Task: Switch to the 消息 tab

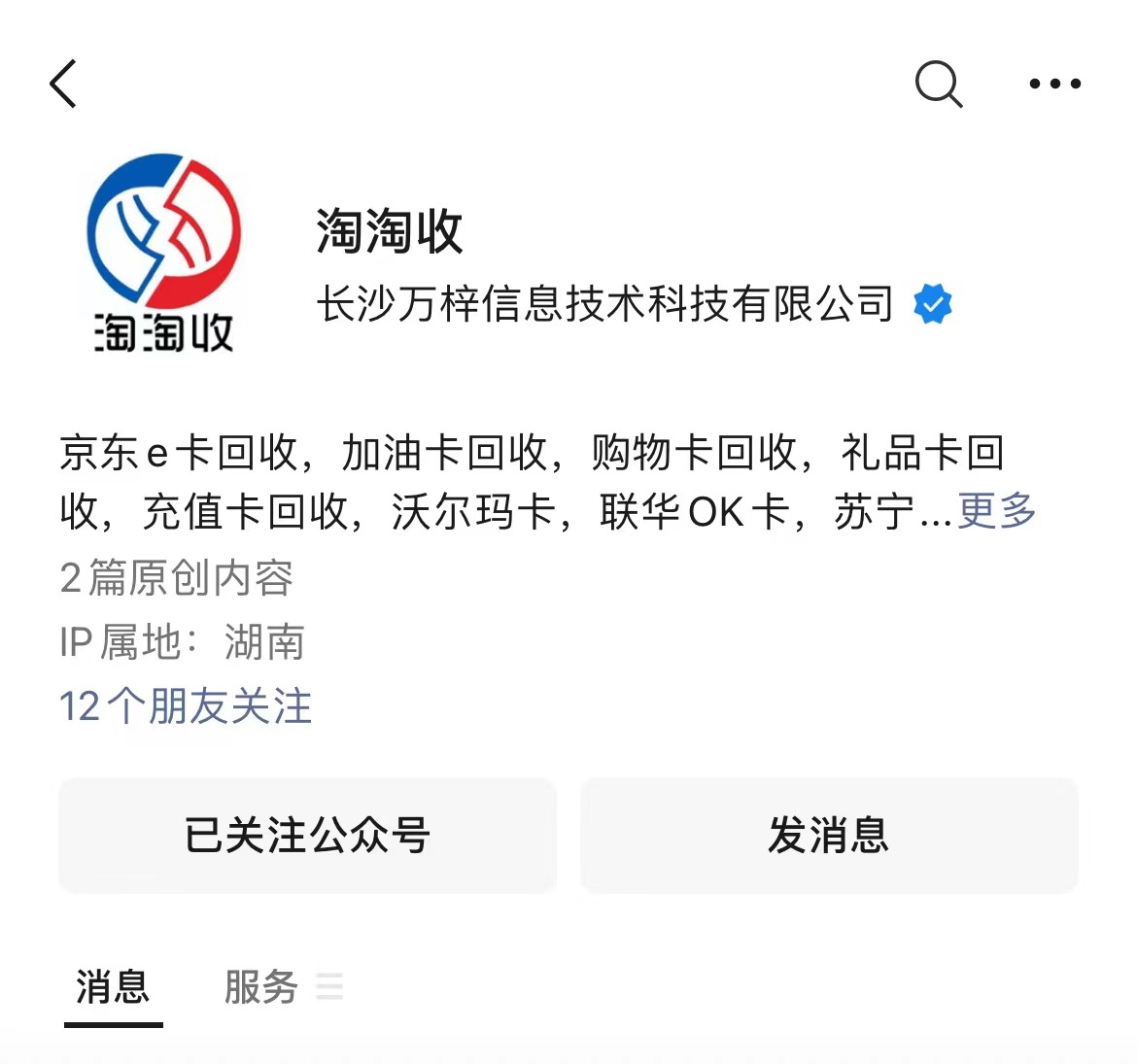Action: pos(113,987)
